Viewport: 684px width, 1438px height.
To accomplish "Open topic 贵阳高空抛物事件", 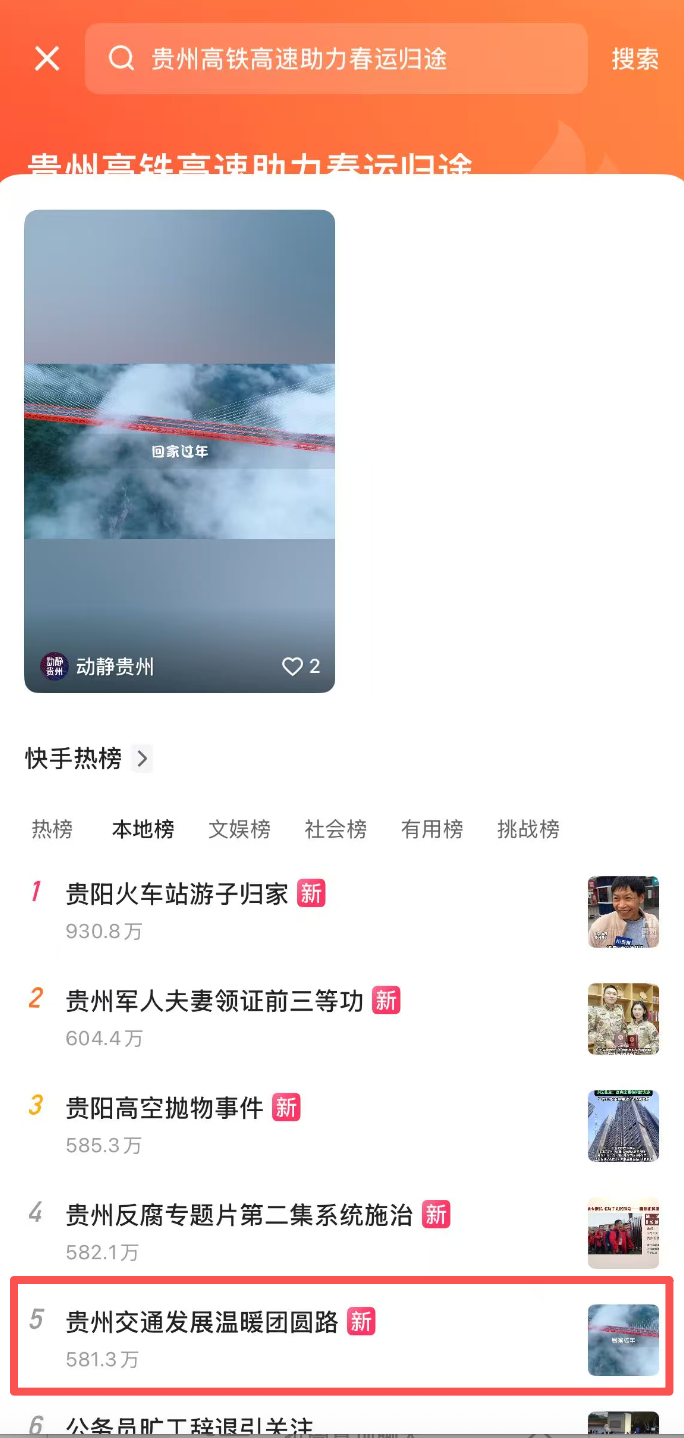I will click(164, 1108).
